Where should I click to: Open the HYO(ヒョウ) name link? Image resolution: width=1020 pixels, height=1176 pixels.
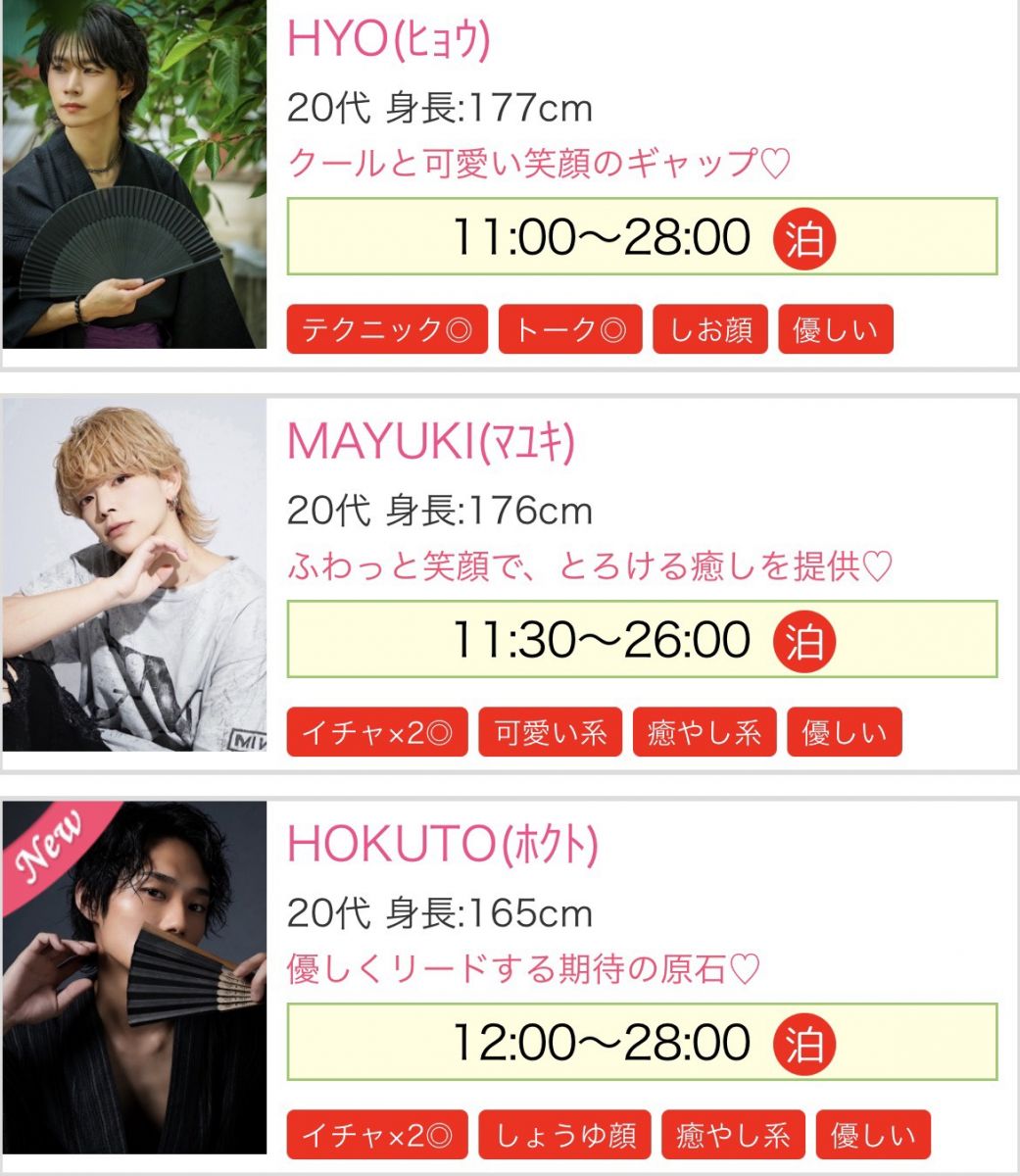click(388, 39)
